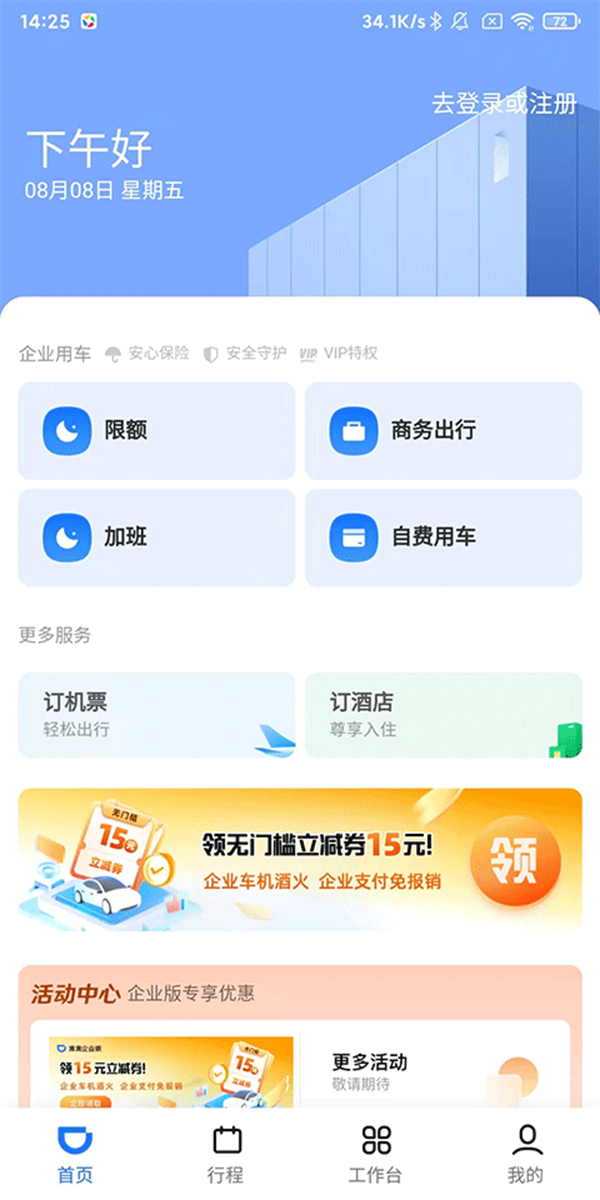Select 商务出行 business travel
The image size is (600, 1200).
click(443, 431)
